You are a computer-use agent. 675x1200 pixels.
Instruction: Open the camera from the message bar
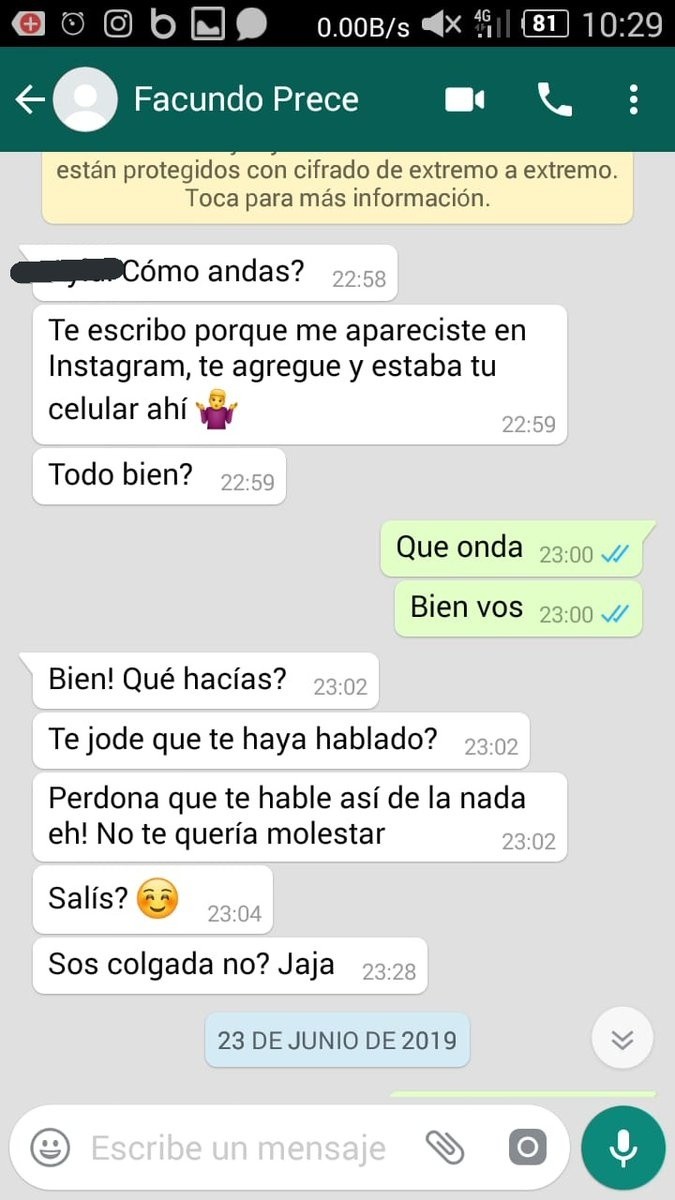(x=527, y=1147)
